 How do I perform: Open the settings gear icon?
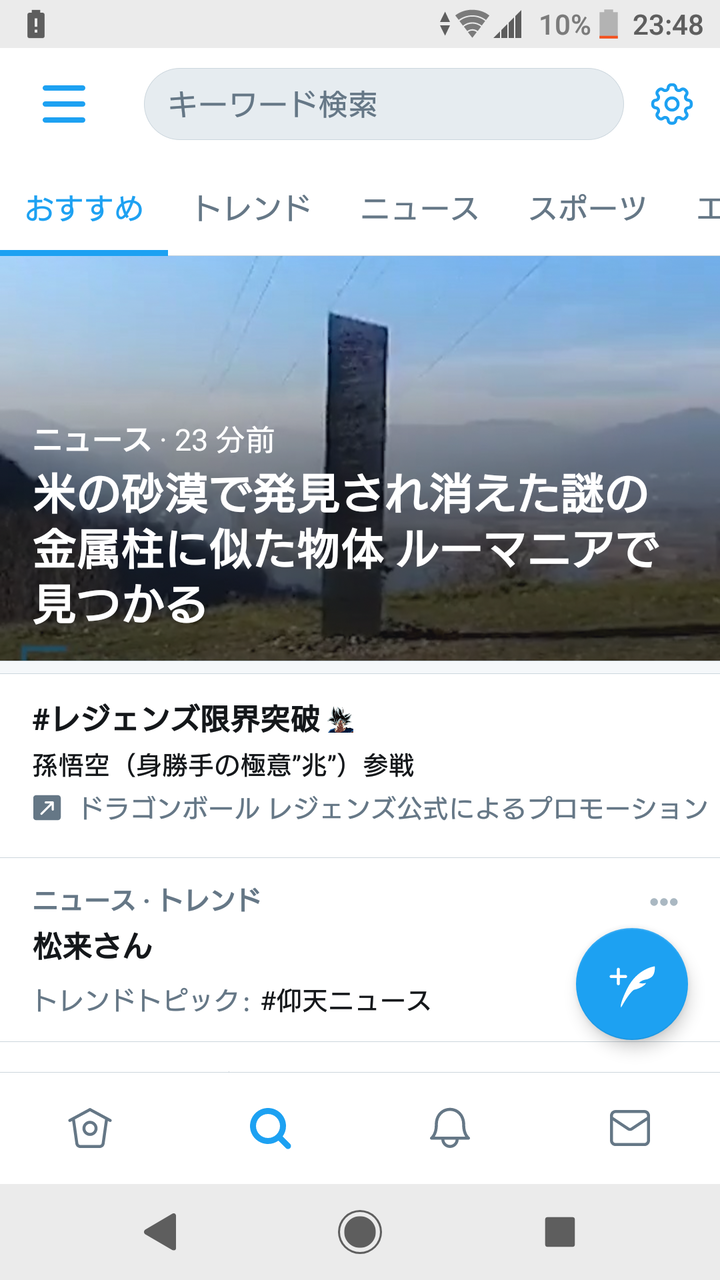(x=672, y=104)
